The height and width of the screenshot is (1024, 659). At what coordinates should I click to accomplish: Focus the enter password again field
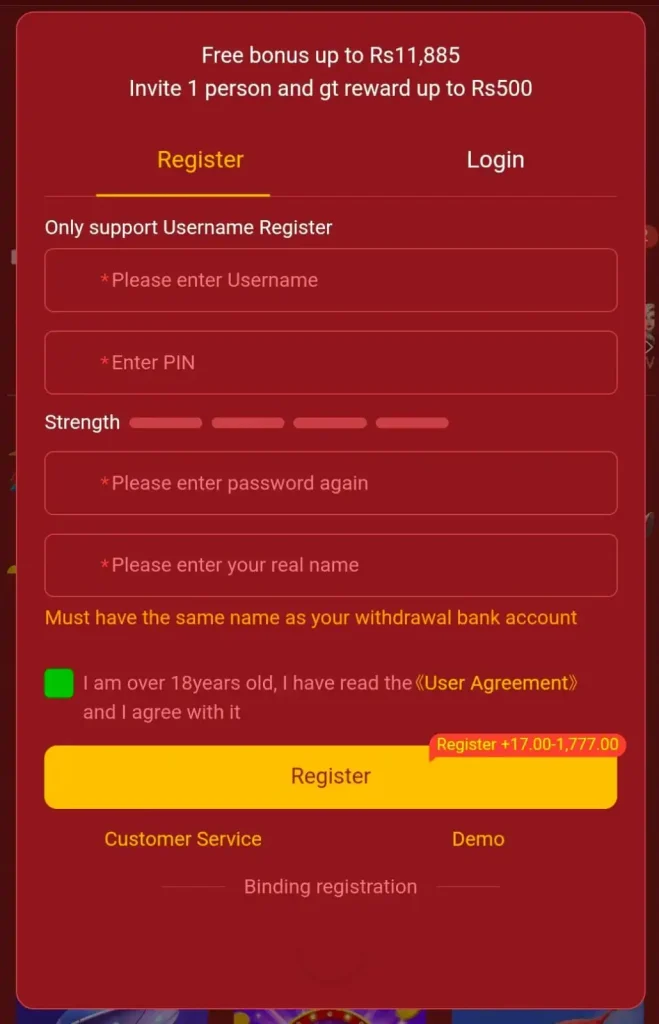[x=330, y=483]
